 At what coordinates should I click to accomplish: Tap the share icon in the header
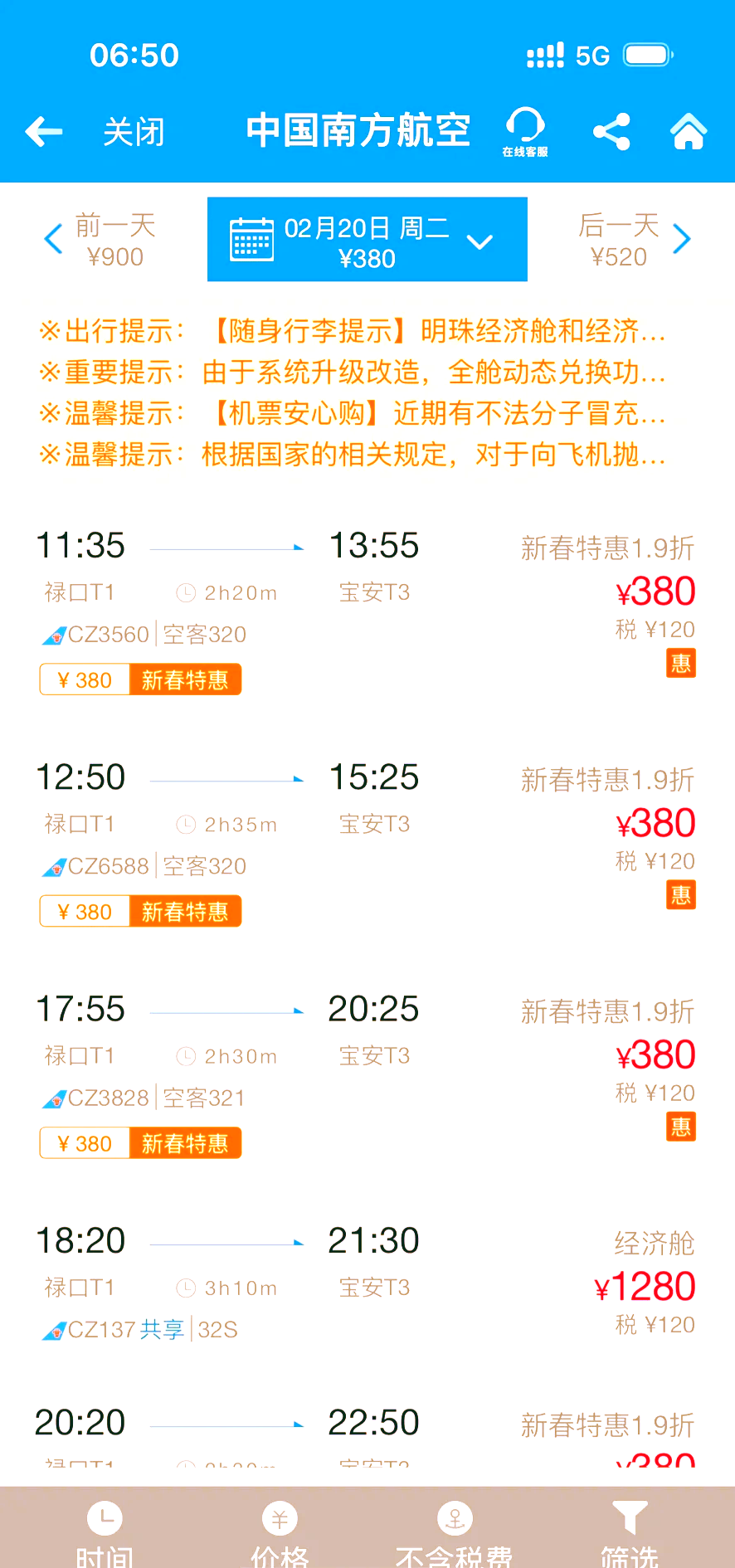[x=611, y=131]
